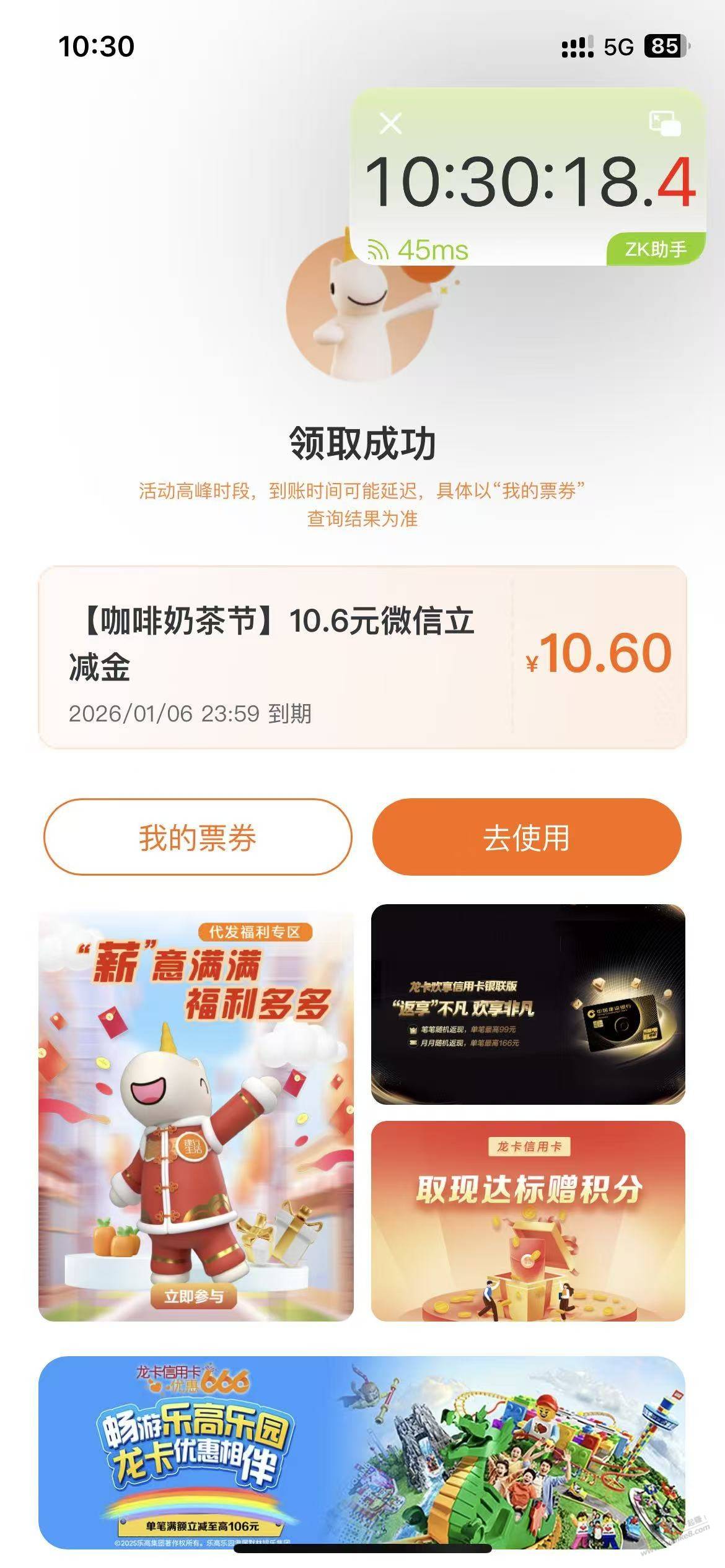The image size is (725, 1568).
Task: Open the 10.6元微信立减金 coupon card
Action: pos(362,657)
